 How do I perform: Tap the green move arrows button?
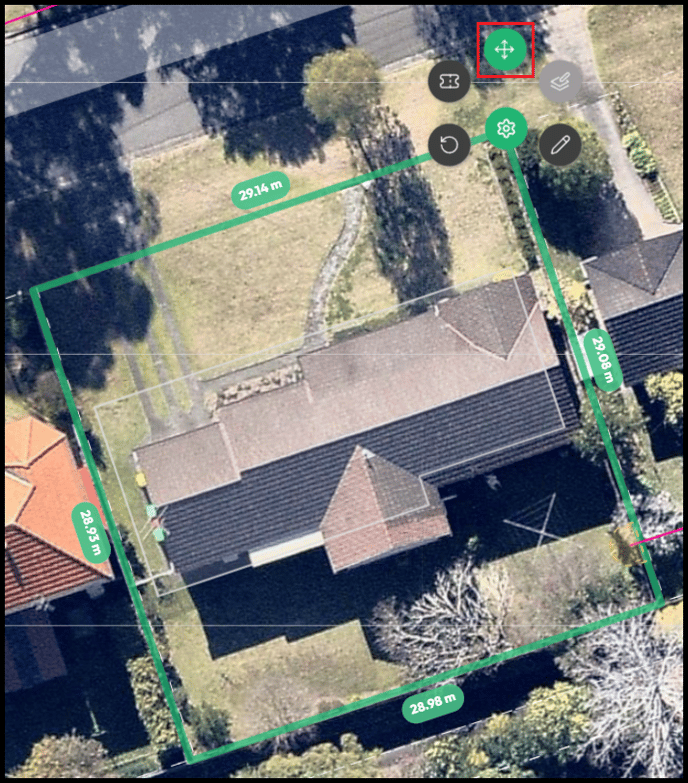(x=505, y=49)
